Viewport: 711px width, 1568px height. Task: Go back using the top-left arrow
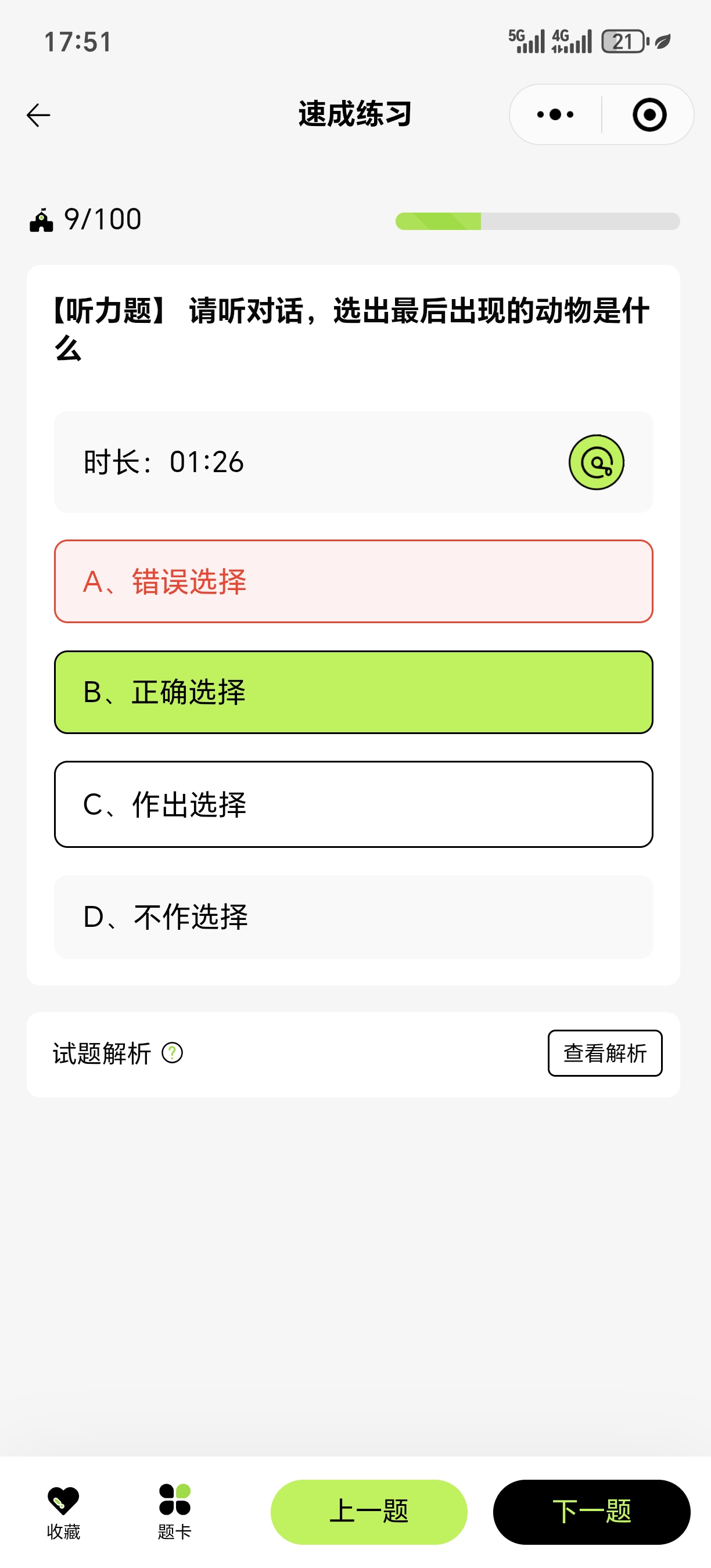(38, 115)
